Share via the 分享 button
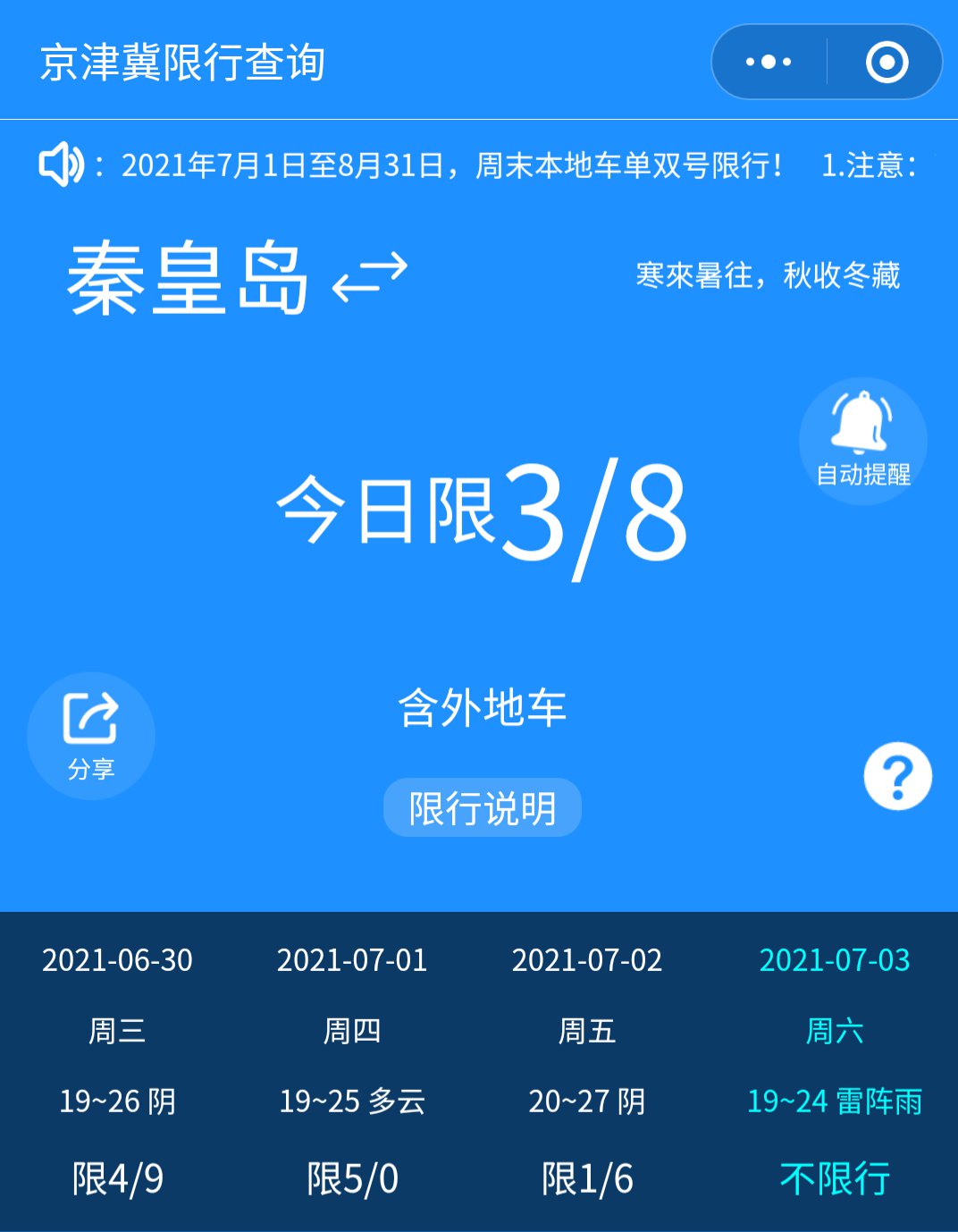 pos(91,735)
